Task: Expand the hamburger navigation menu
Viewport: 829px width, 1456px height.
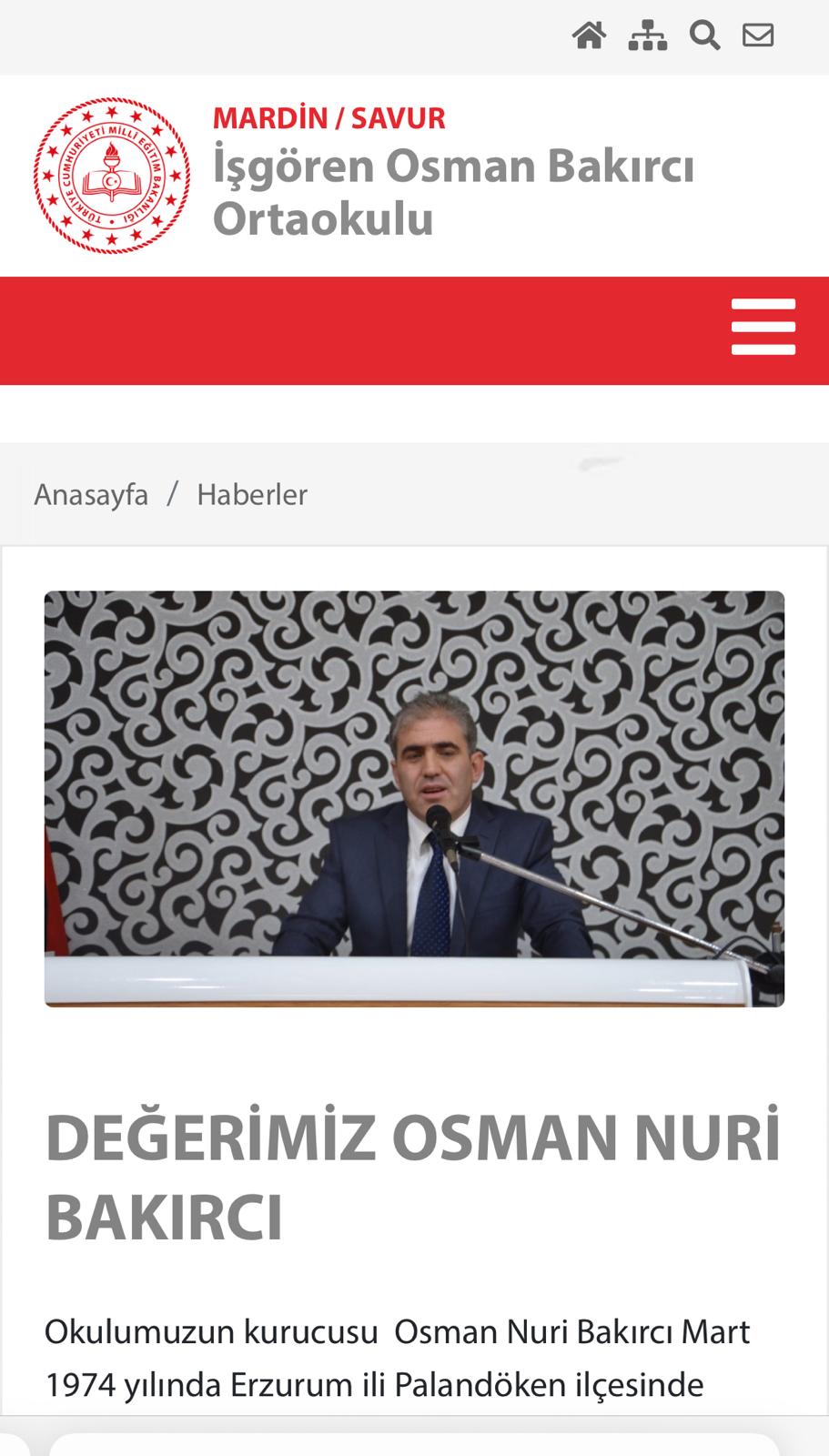Action: (x=763, y=327)
